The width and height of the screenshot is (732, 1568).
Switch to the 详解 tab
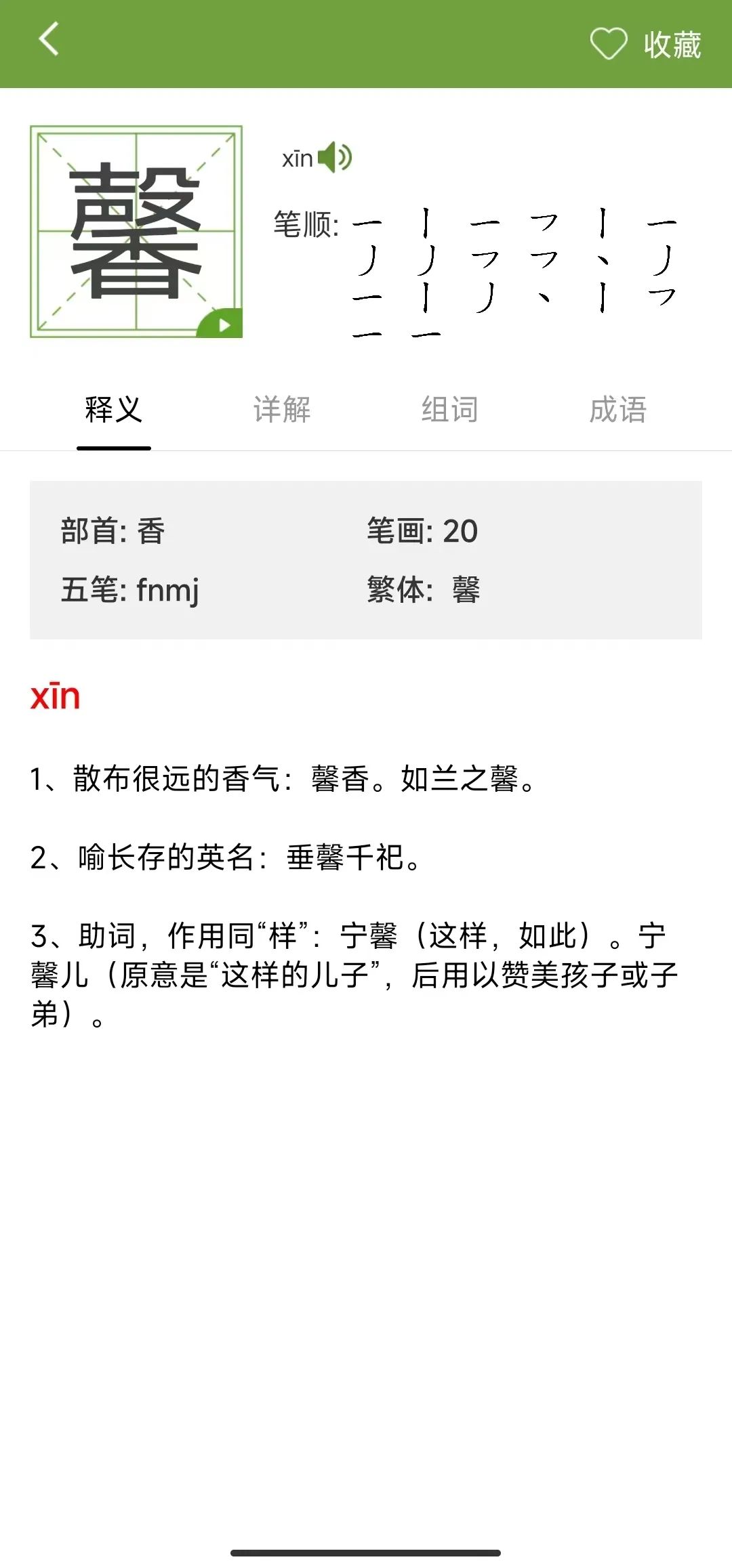click(x=282, y=408)
